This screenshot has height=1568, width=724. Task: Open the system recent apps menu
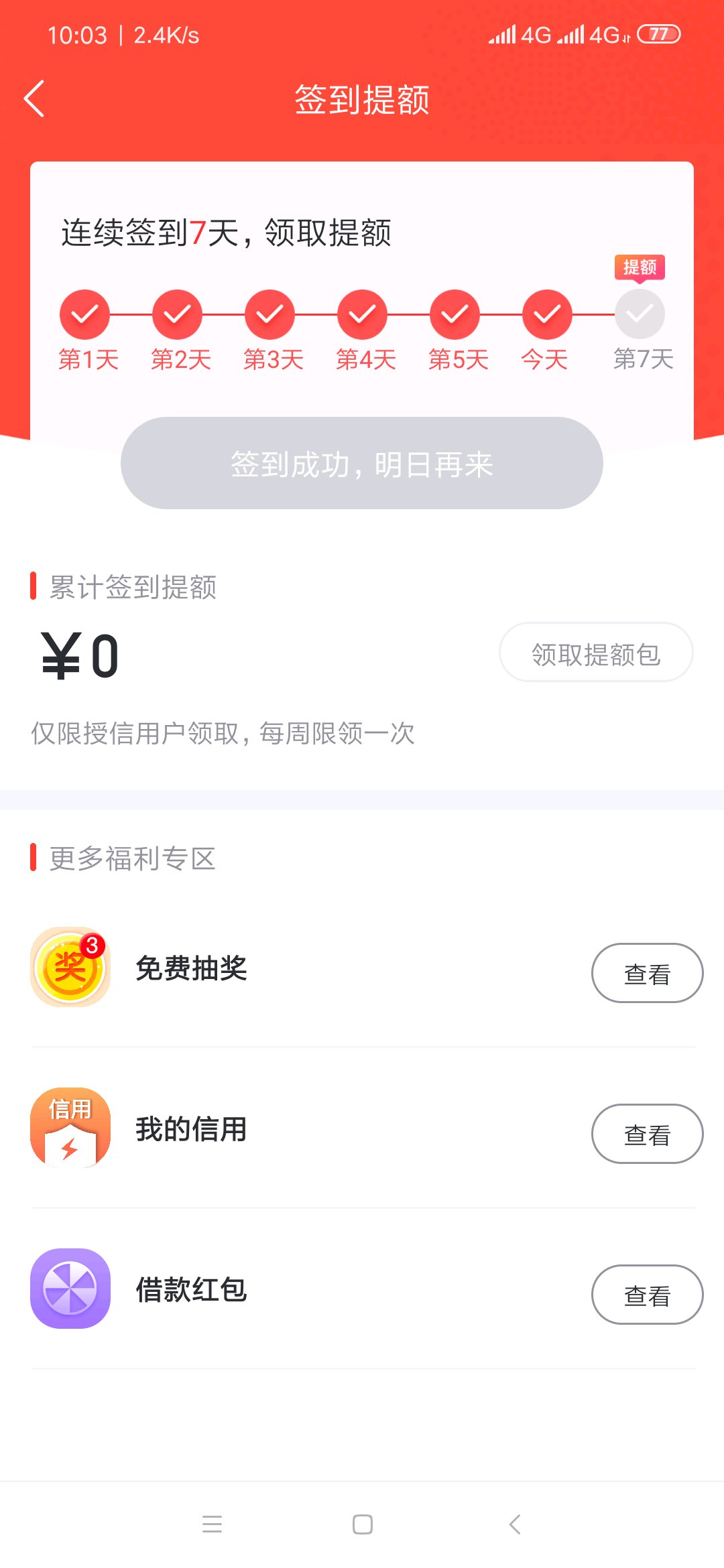212,1524
